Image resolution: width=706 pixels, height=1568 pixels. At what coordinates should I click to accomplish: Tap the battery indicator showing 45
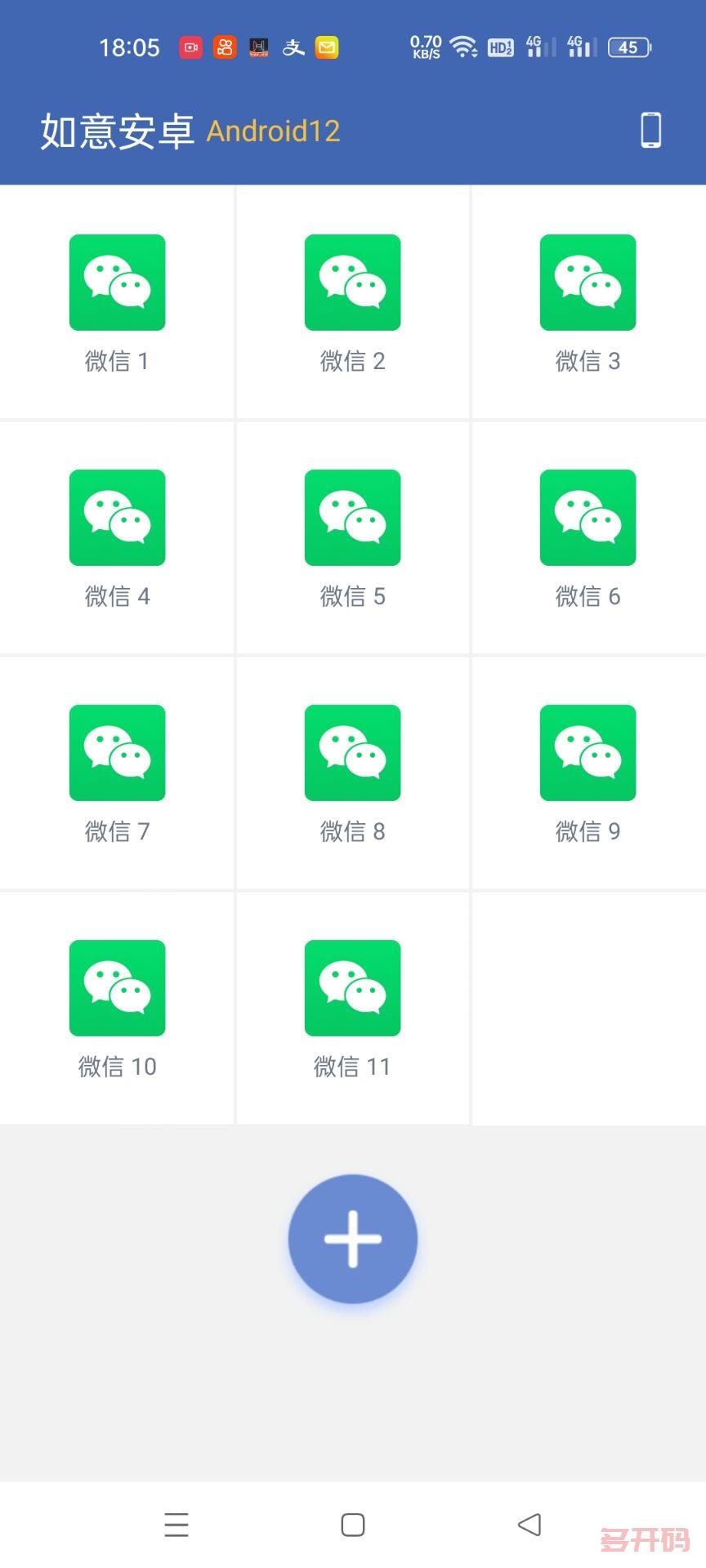(628, 47)
